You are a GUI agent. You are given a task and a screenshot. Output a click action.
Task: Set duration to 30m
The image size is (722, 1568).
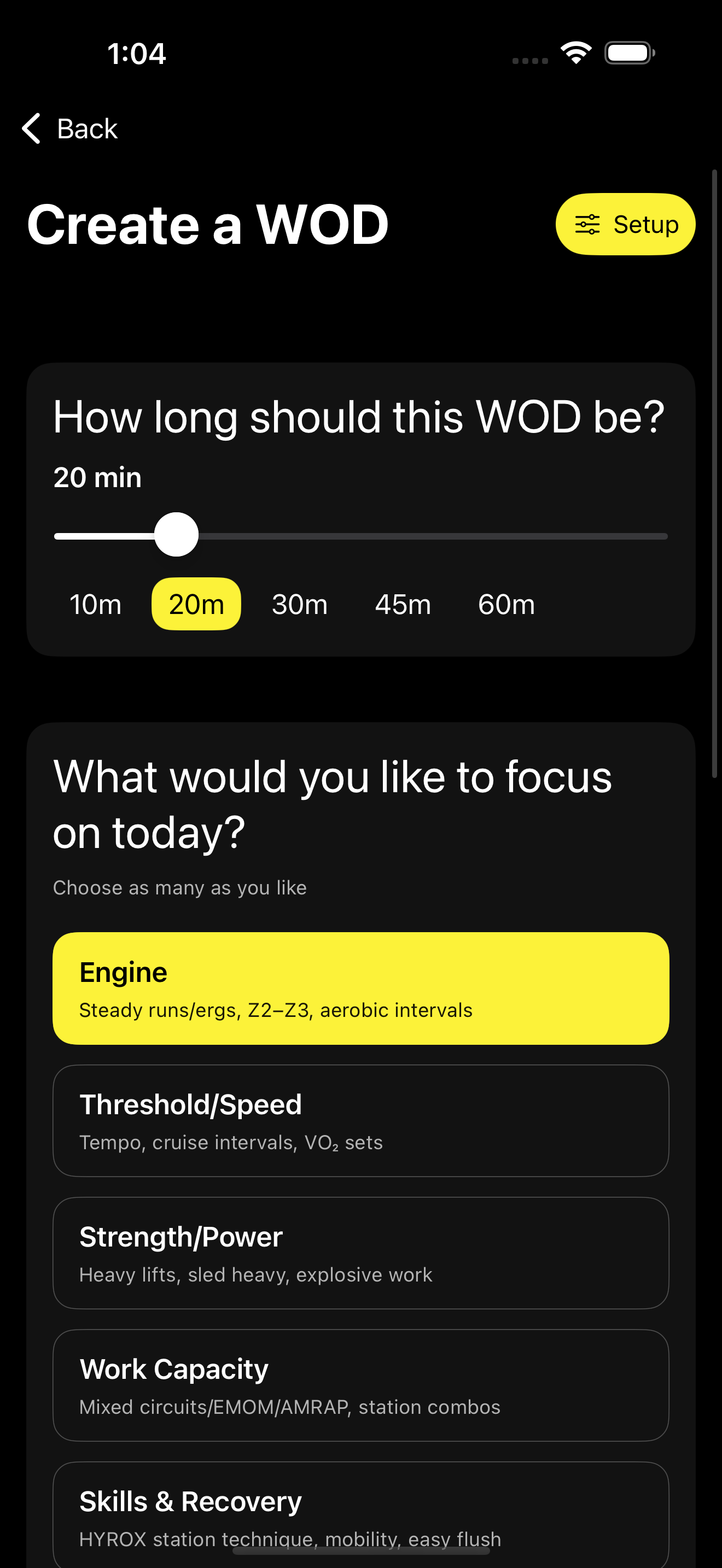coord(300,605)
